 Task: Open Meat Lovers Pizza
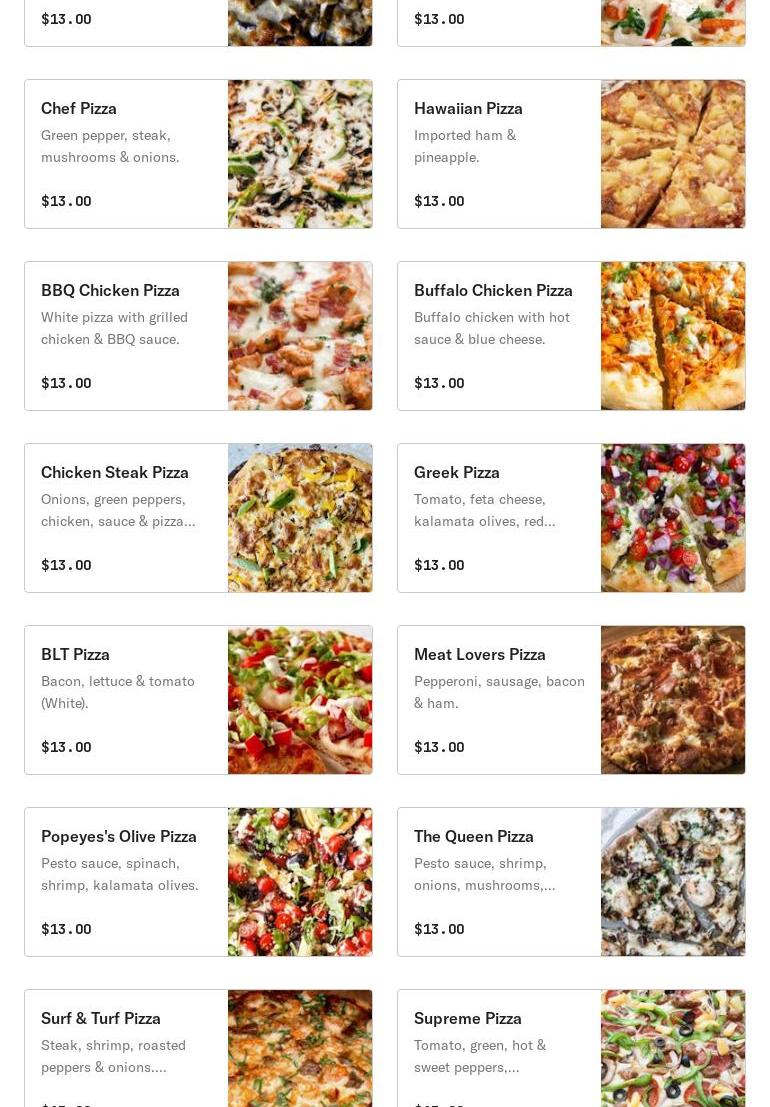[x=571, y=700]
